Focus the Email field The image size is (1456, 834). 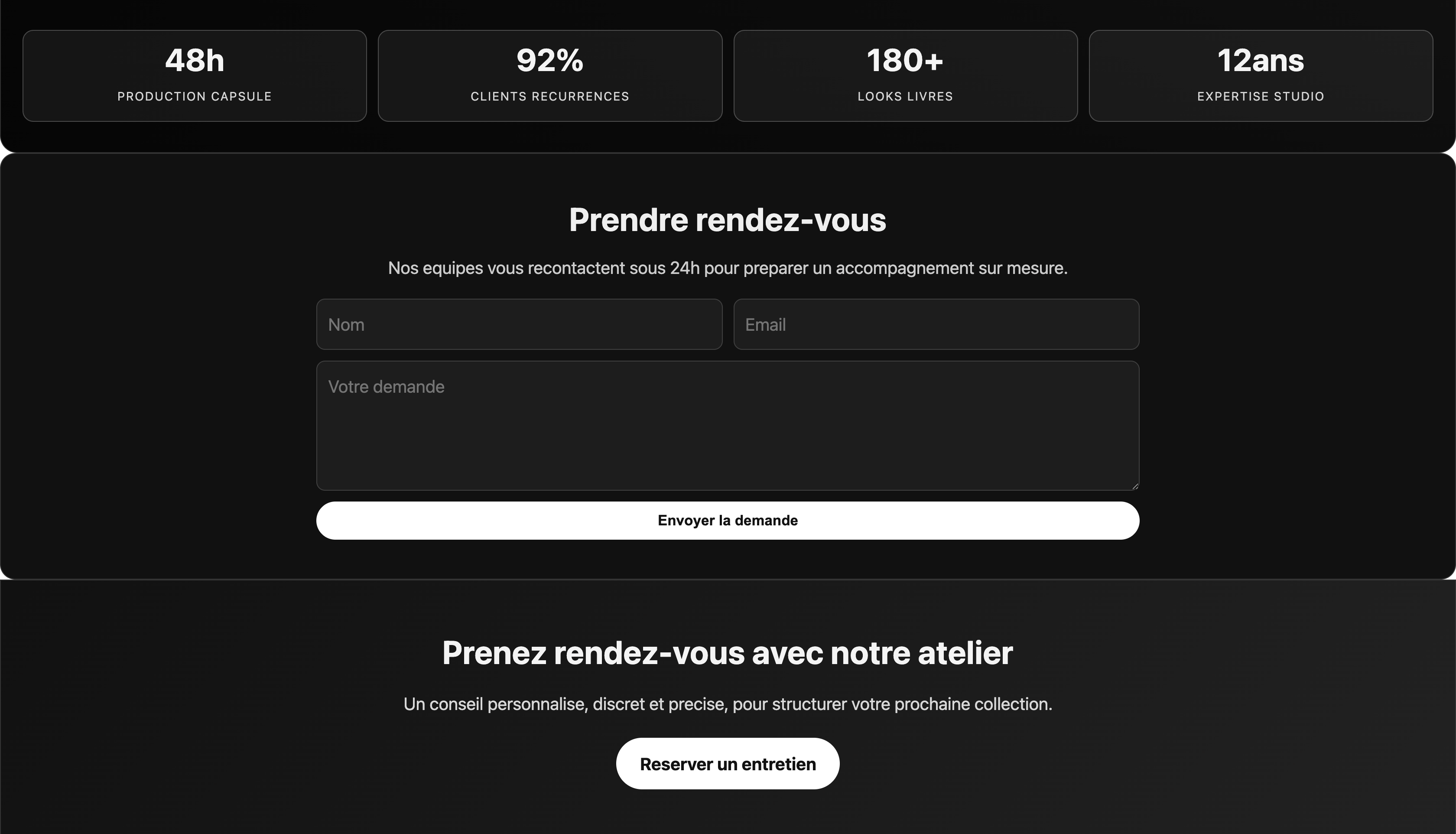click(936, 324)
